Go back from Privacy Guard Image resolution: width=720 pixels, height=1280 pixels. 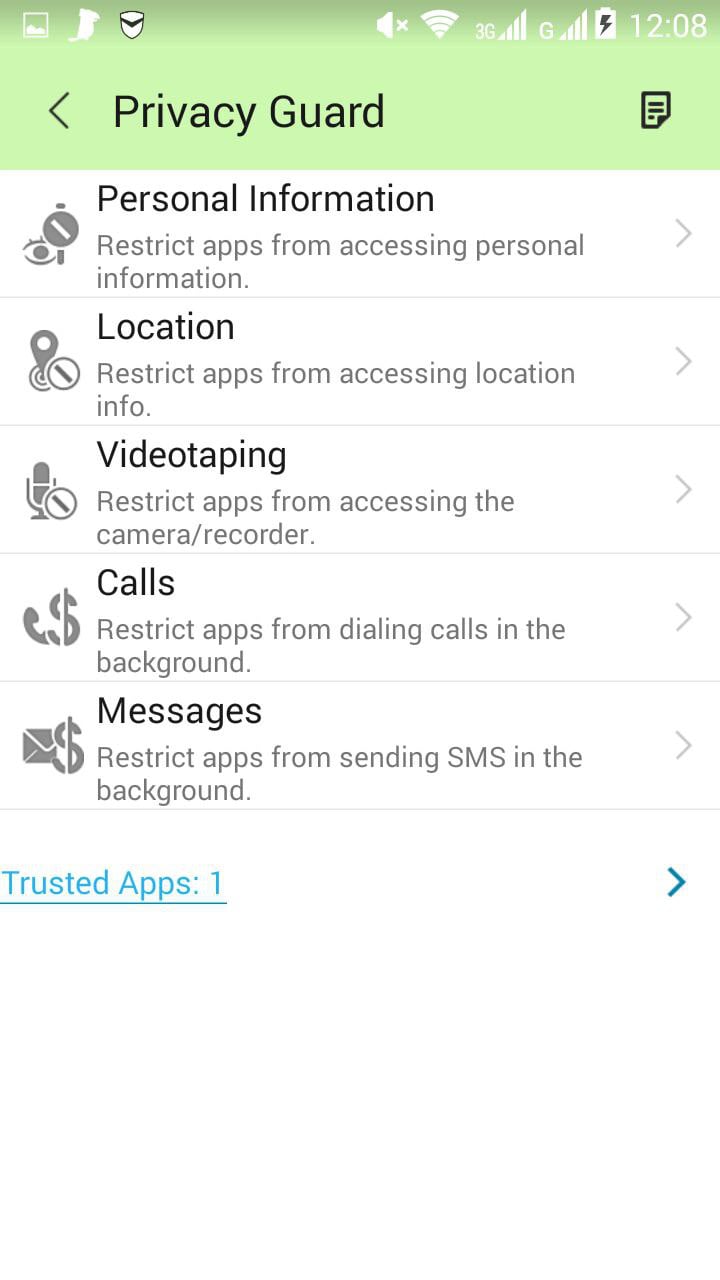[60, 111]
